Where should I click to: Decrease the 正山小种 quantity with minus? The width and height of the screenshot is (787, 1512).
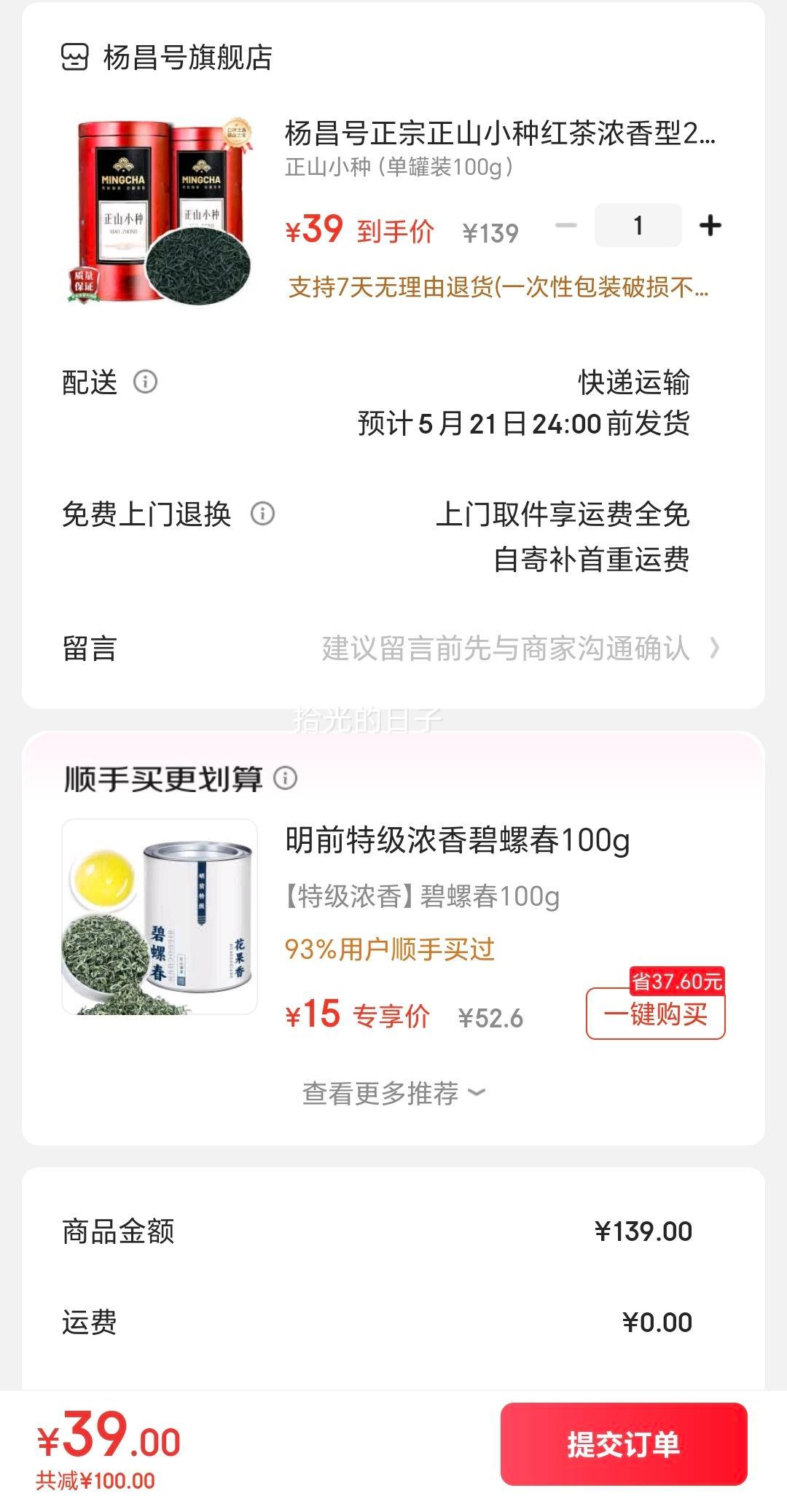[565, 226]
